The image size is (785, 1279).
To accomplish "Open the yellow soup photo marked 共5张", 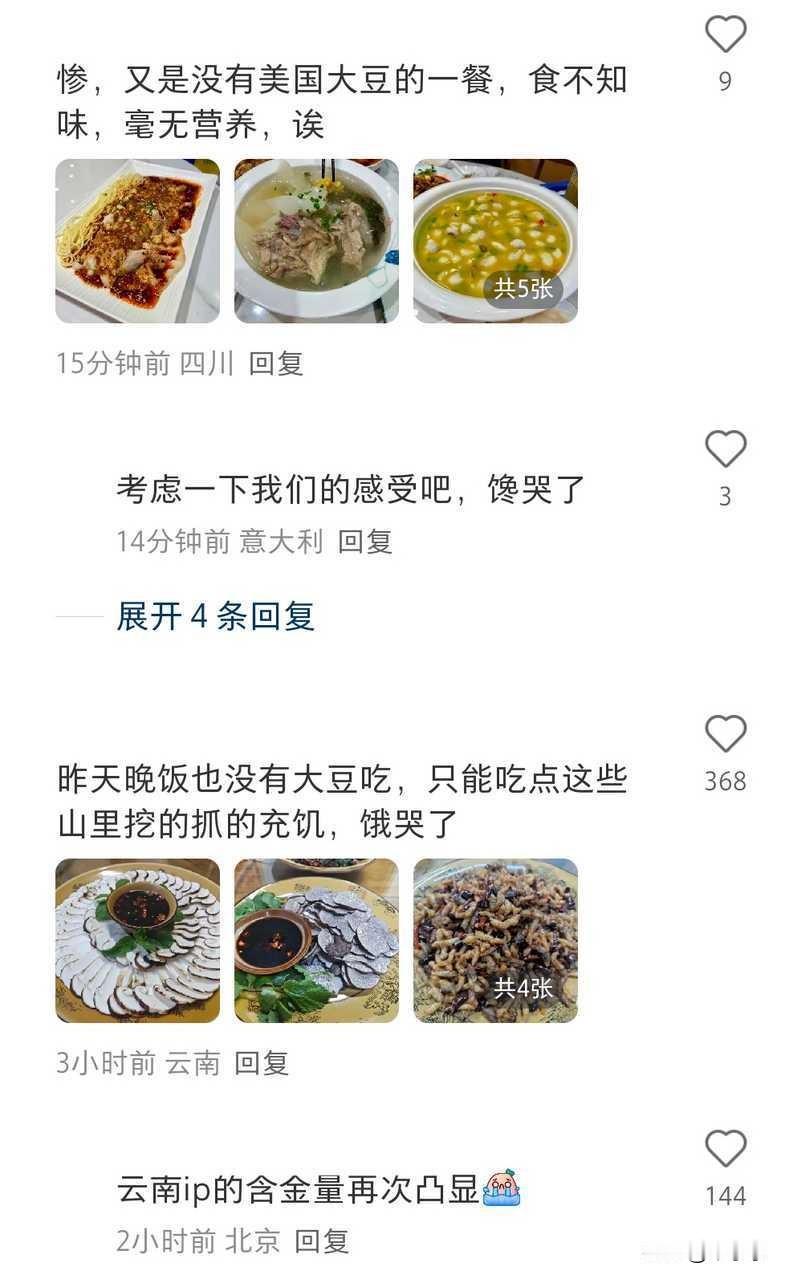I will coord(495,241).
